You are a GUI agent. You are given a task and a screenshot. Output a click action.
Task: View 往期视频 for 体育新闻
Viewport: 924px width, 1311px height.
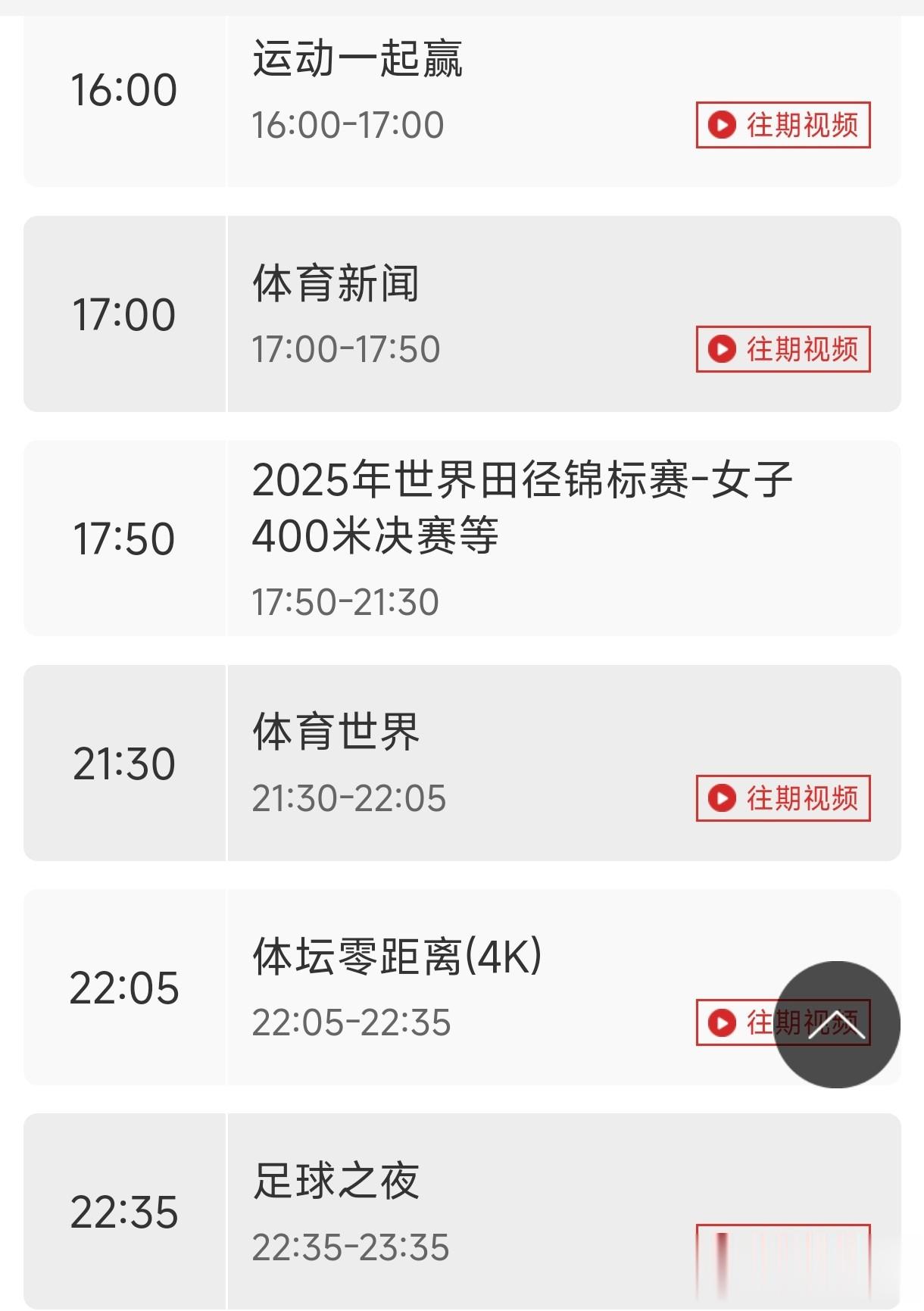pos(783,349)
